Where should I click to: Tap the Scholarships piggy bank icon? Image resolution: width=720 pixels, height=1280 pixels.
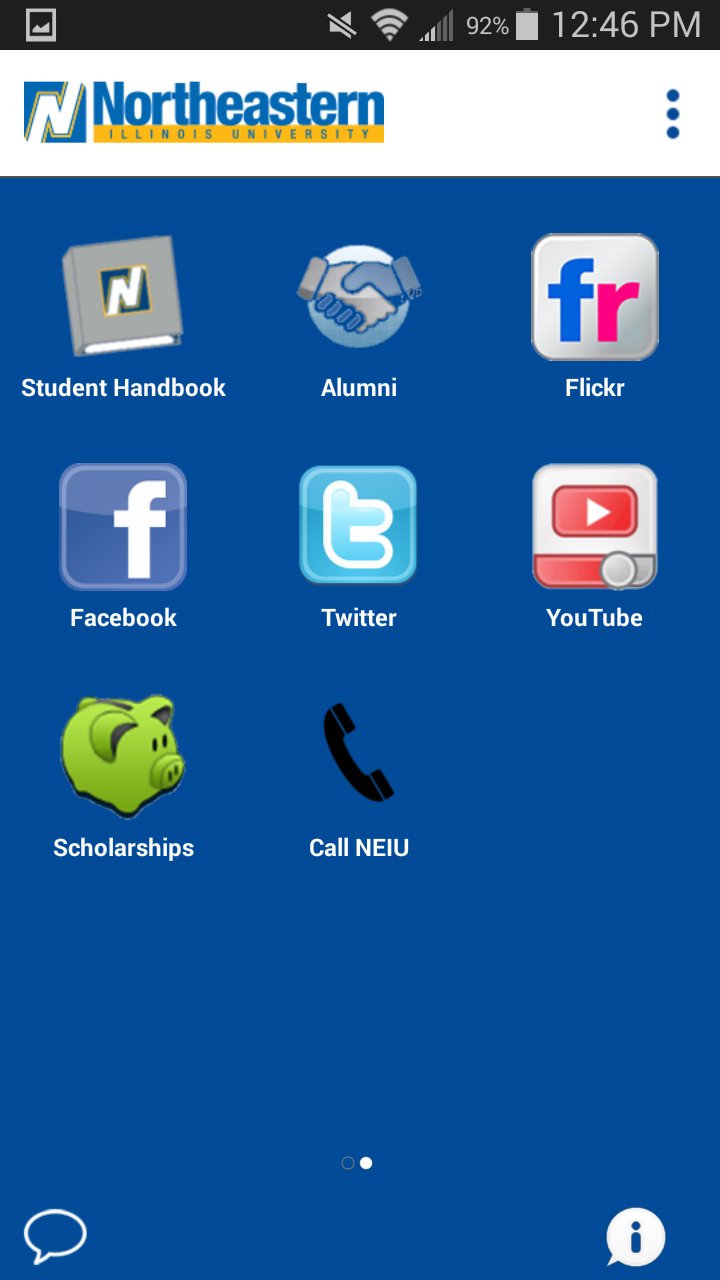click(x=122, y=756)
